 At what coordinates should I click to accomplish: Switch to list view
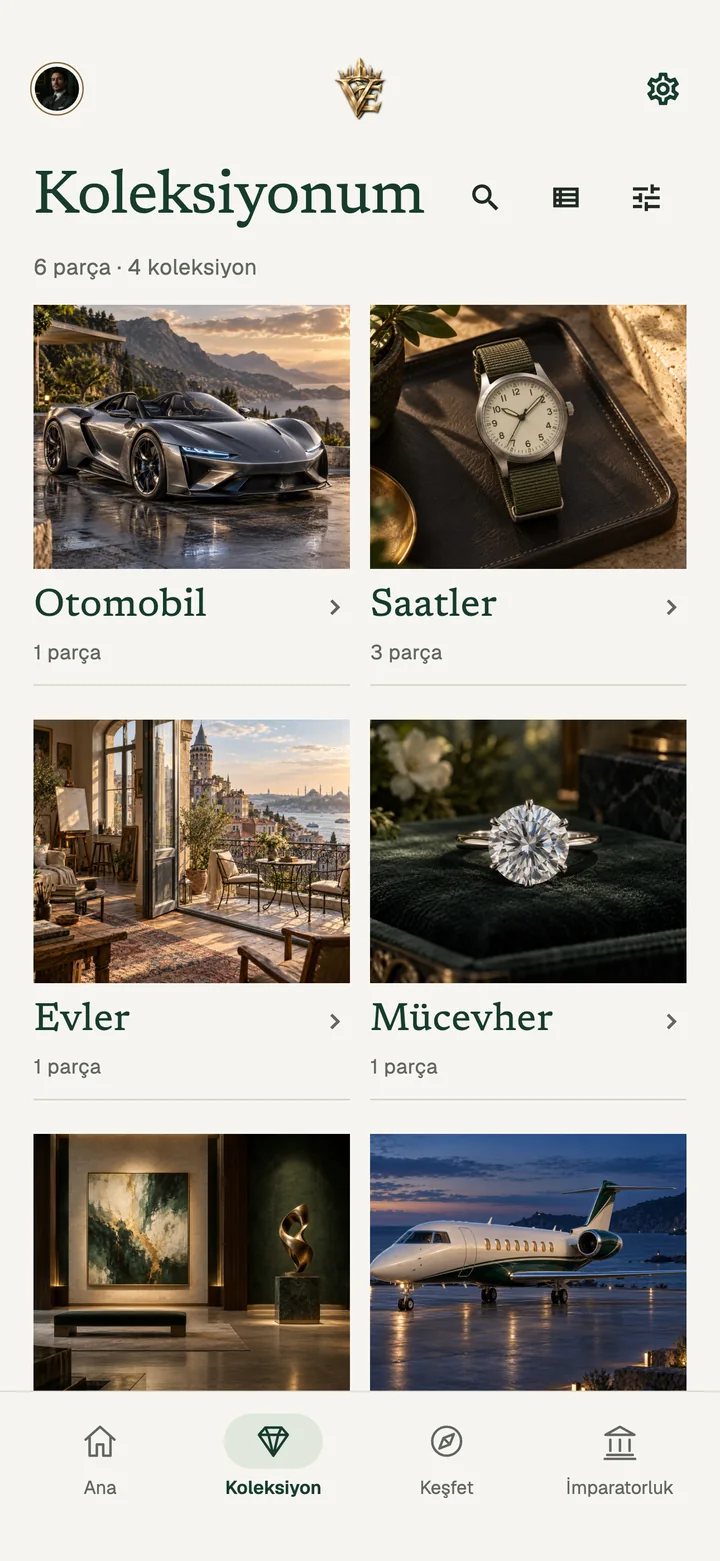click(566, 197)
